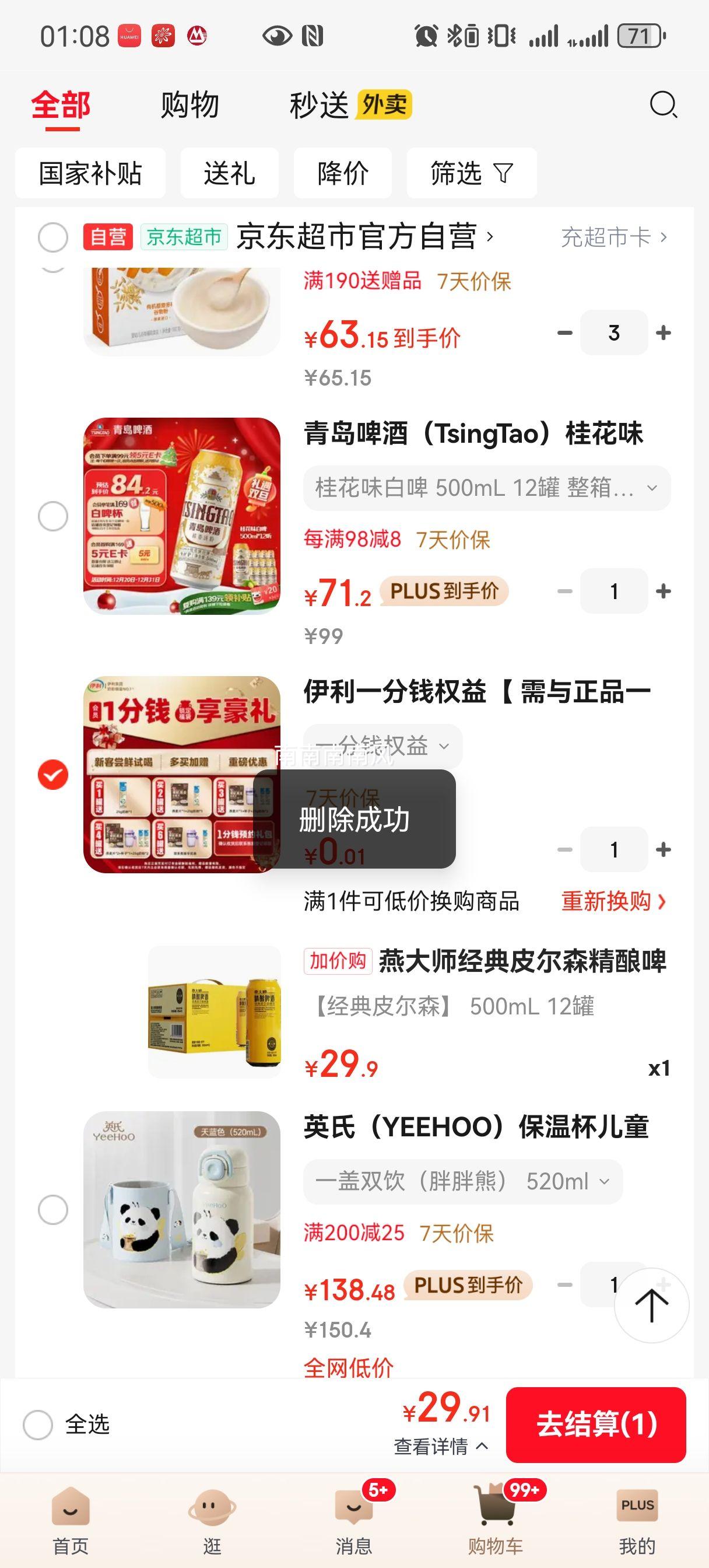Open the 消息 messages icon

click(x=354, y=1509)
